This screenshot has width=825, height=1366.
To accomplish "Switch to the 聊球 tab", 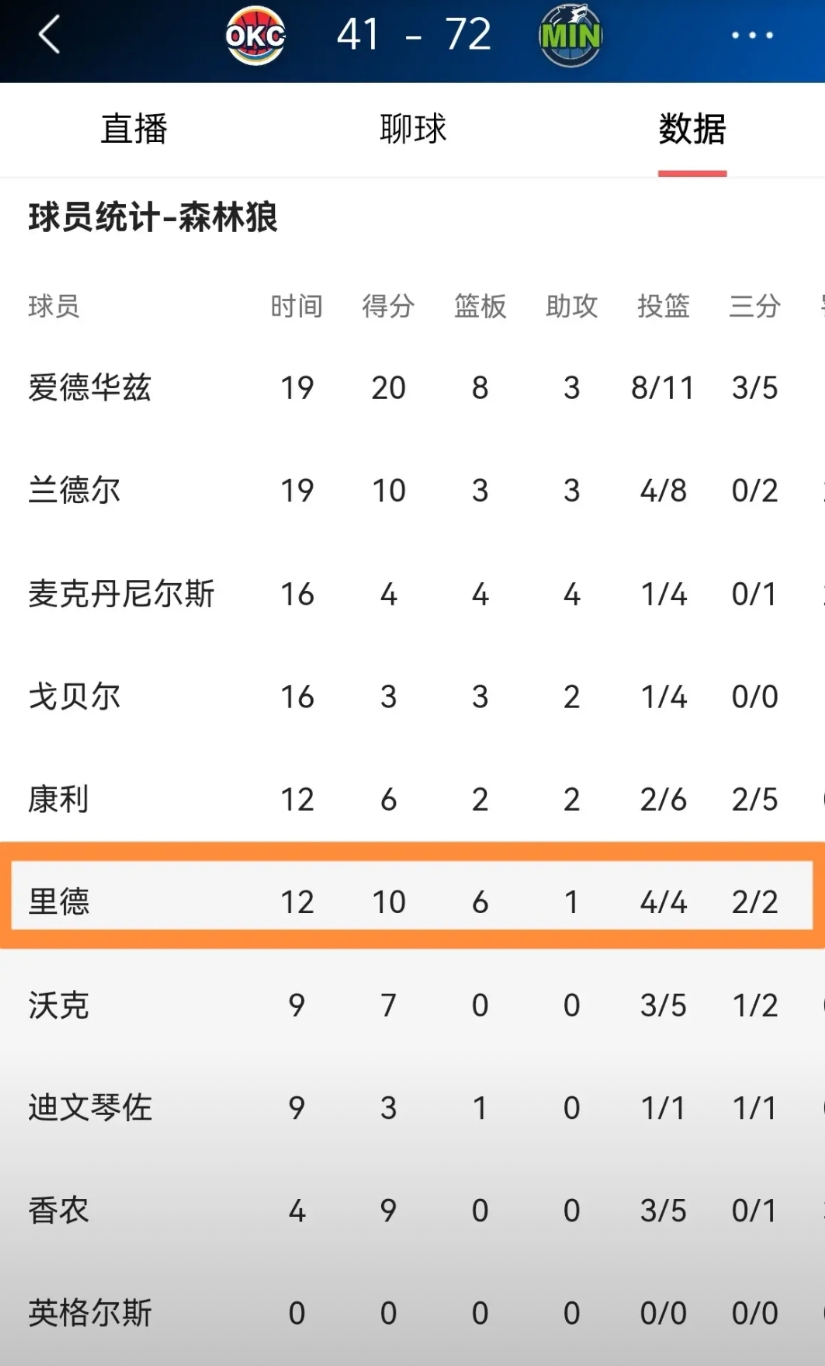I will (413, 129).
